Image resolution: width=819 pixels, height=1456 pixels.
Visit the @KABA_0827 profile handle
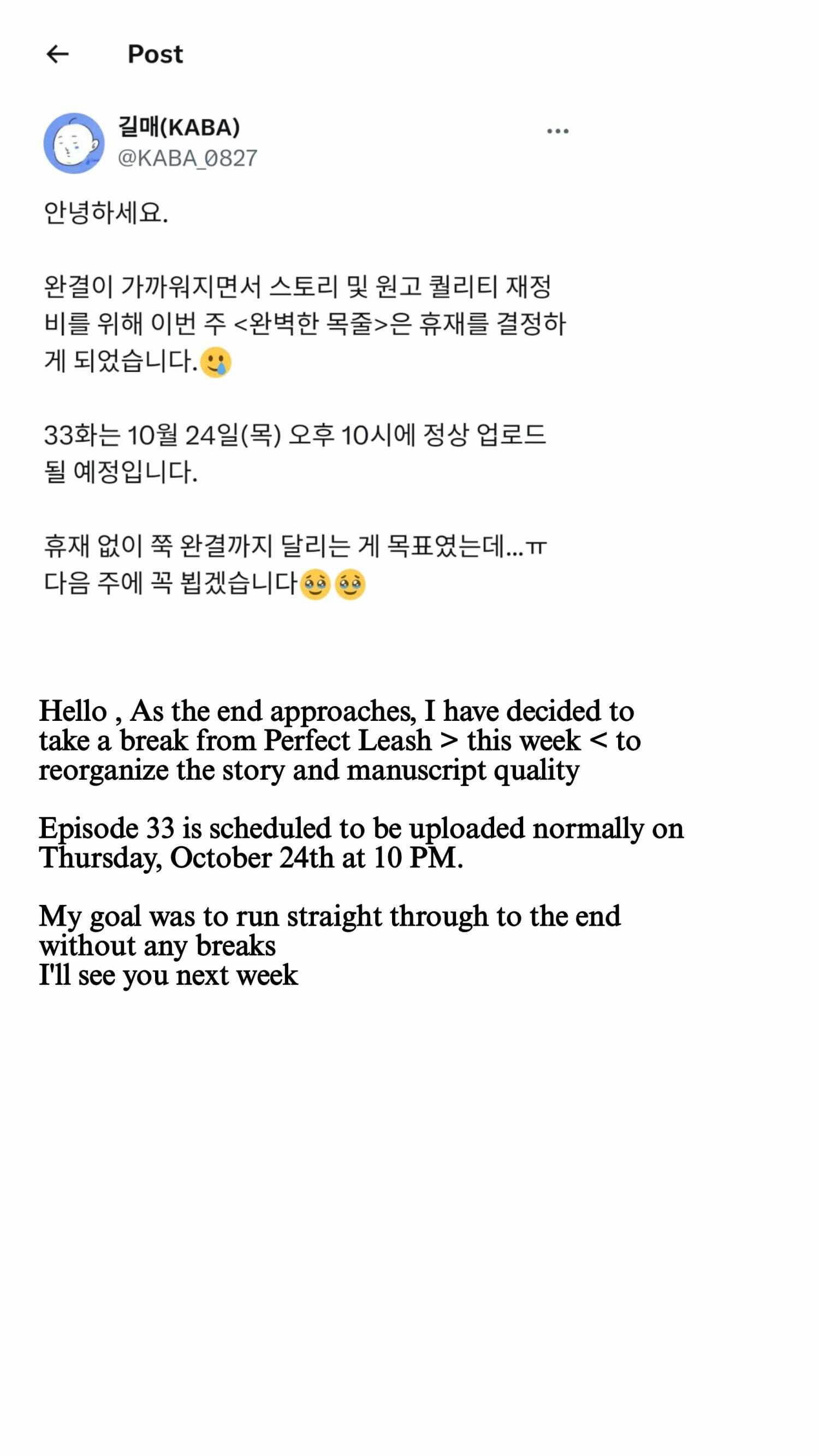(x=187, y=158)
